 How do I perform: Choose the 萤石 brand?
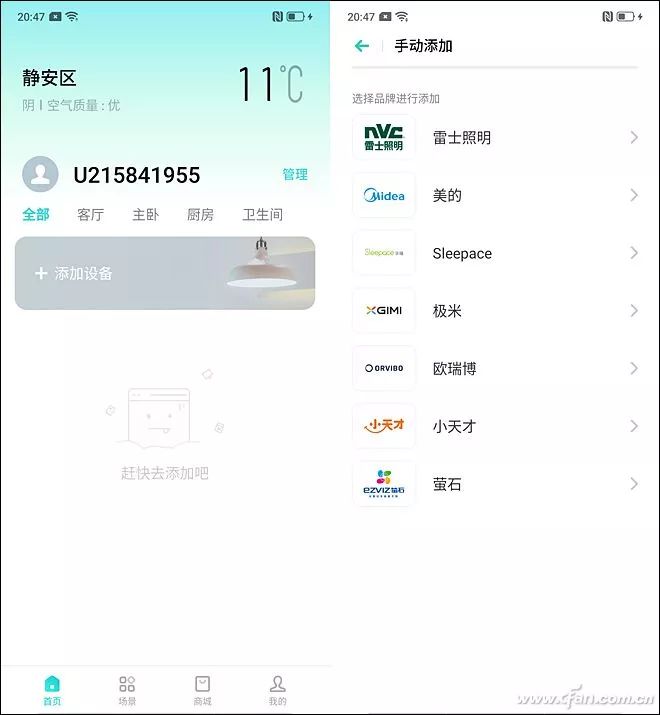(496, 484)
